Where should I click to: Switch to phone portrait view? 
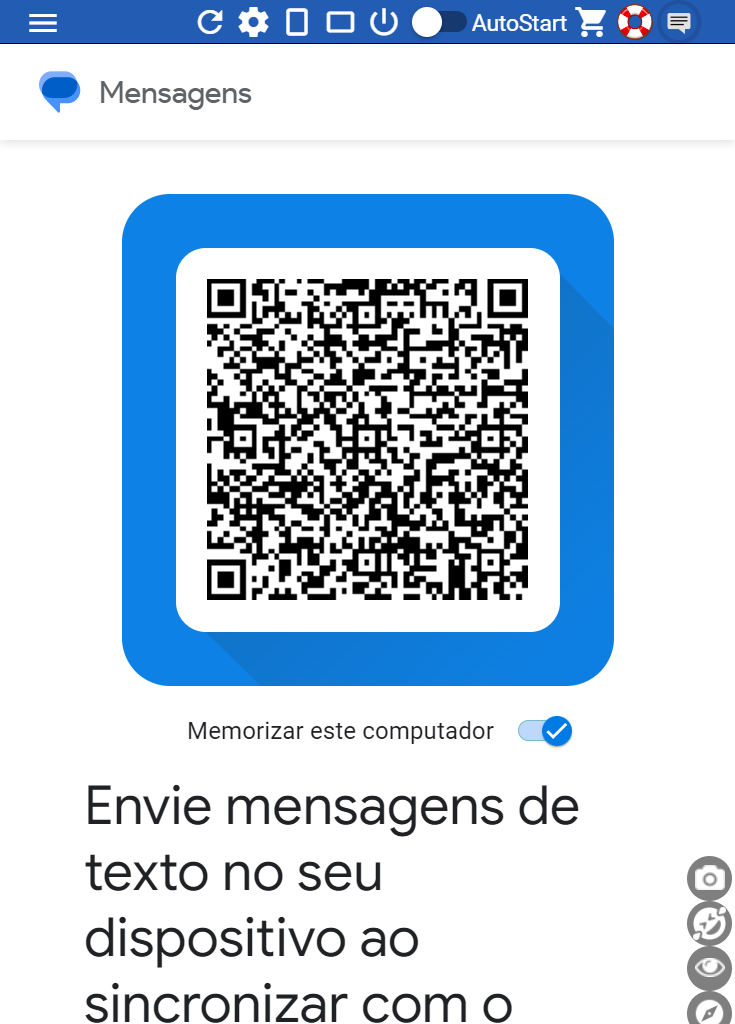297,22
